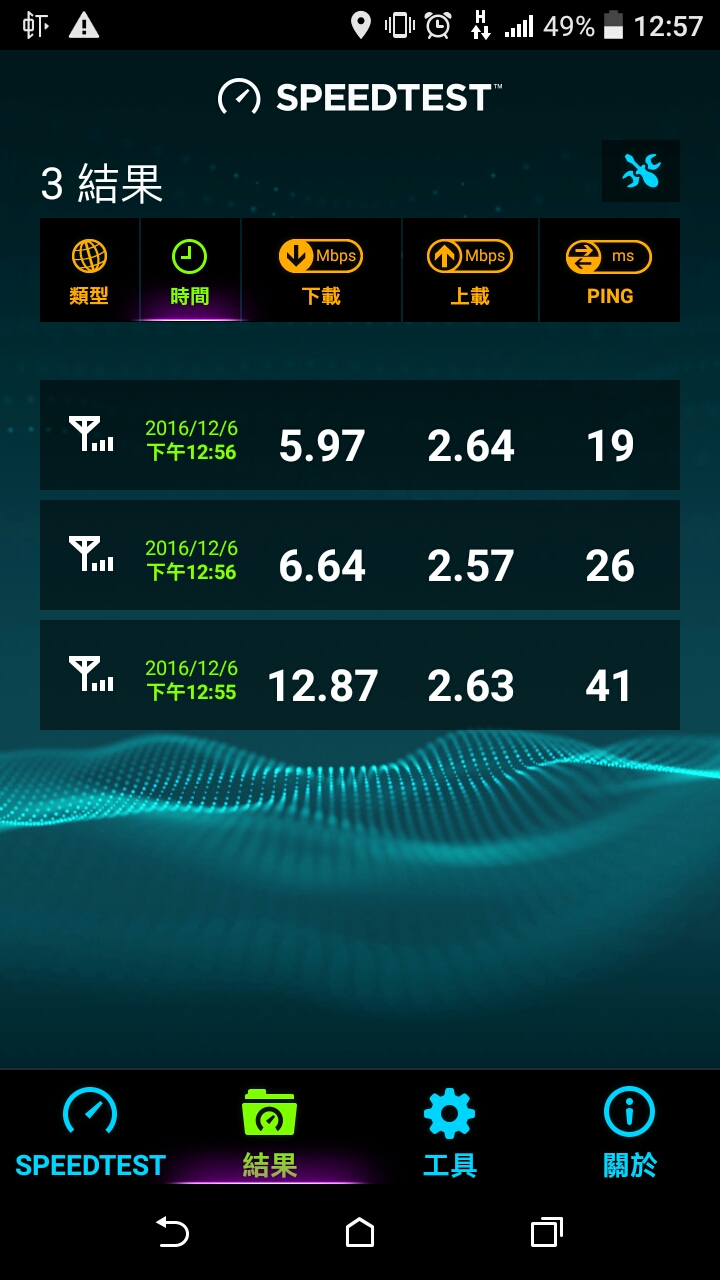Go to the home screen
The width and height of the screenshot is (720, 1280).
pos(360,1232)
